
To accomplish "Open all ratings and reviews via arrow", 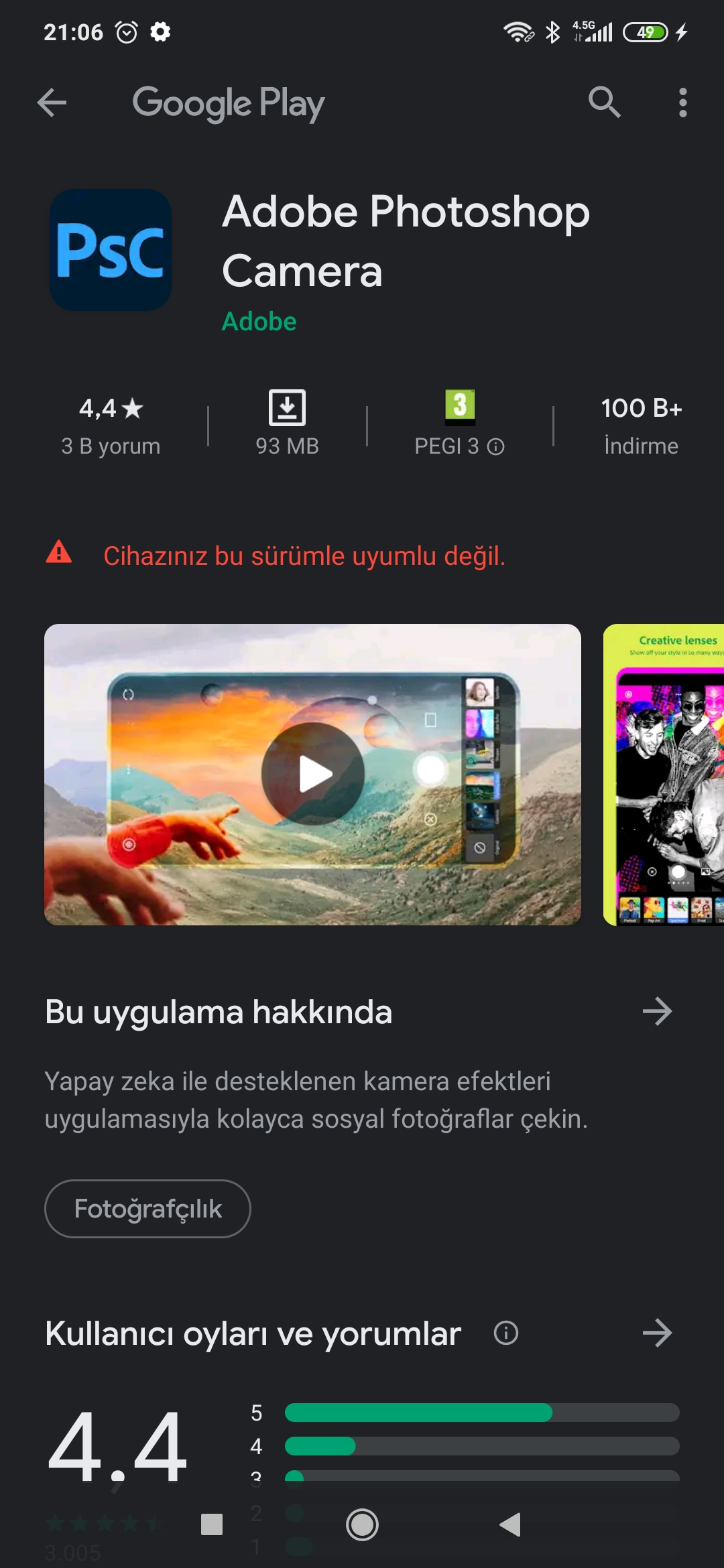I will (x=657, y=1333).
